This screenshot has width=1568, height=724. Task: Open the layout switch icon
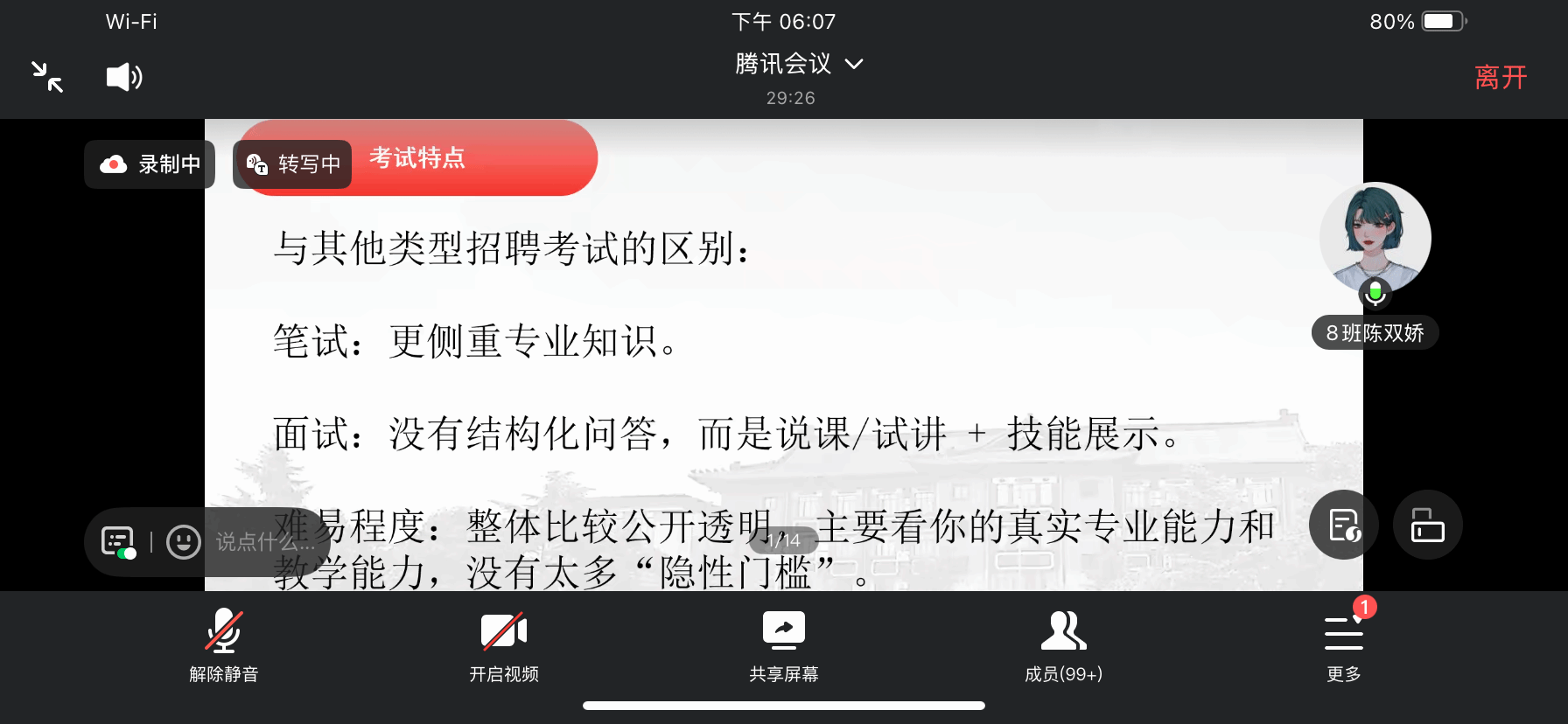pos(1427,525)
